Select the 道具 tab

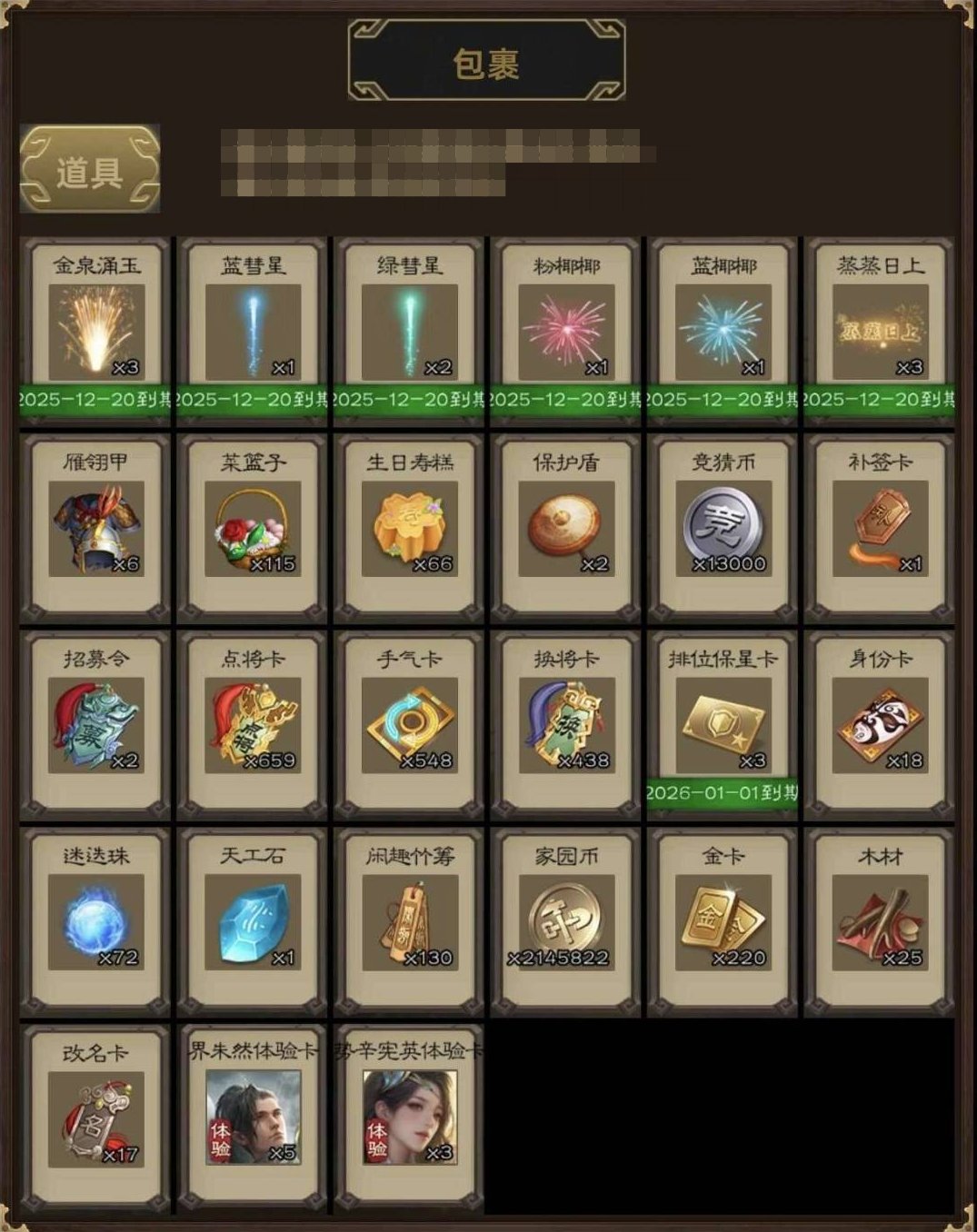click(89, 170)
